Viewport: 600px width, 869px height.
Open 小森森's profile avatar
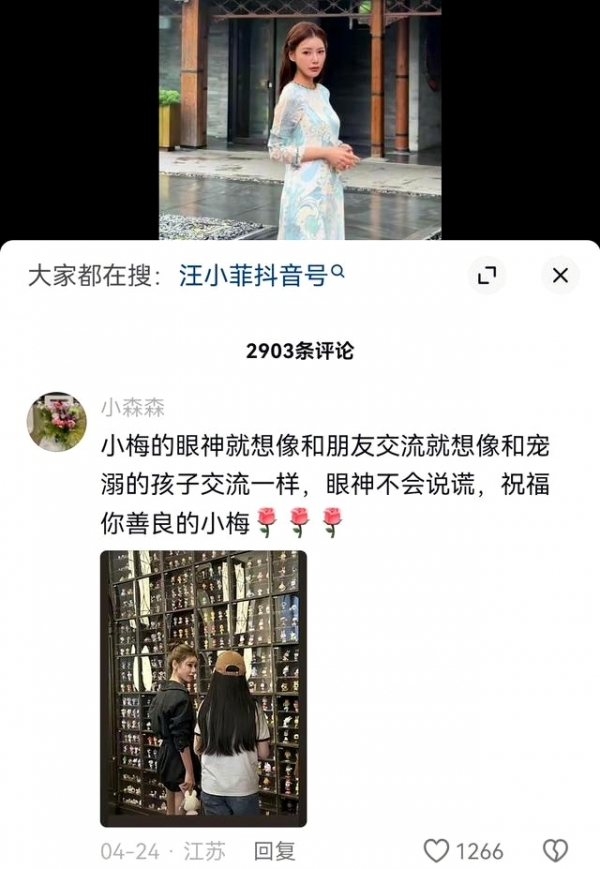(x=56, y=421)
